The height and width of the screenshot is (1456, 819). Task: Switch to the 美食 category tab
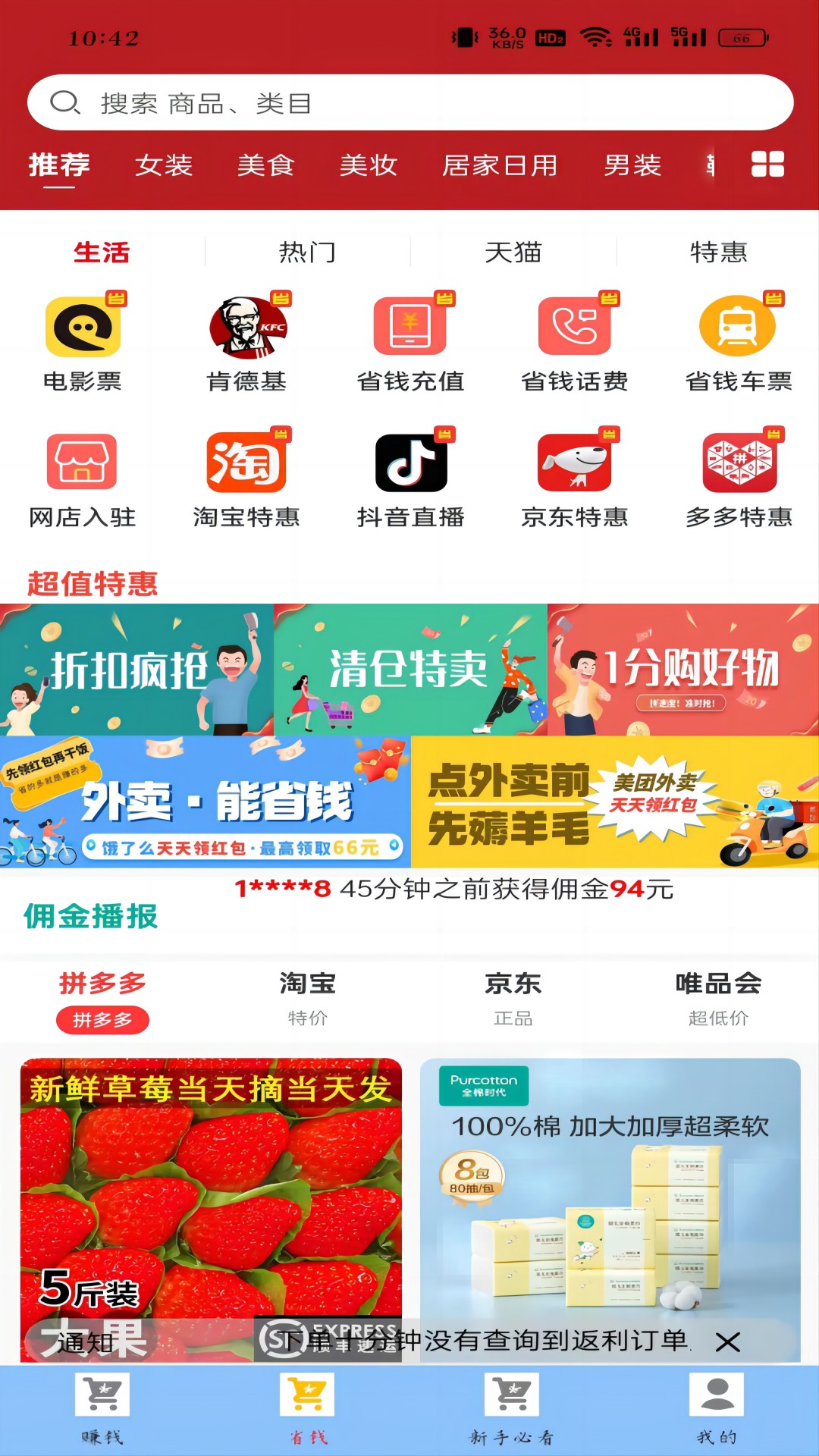click(265, 165)
